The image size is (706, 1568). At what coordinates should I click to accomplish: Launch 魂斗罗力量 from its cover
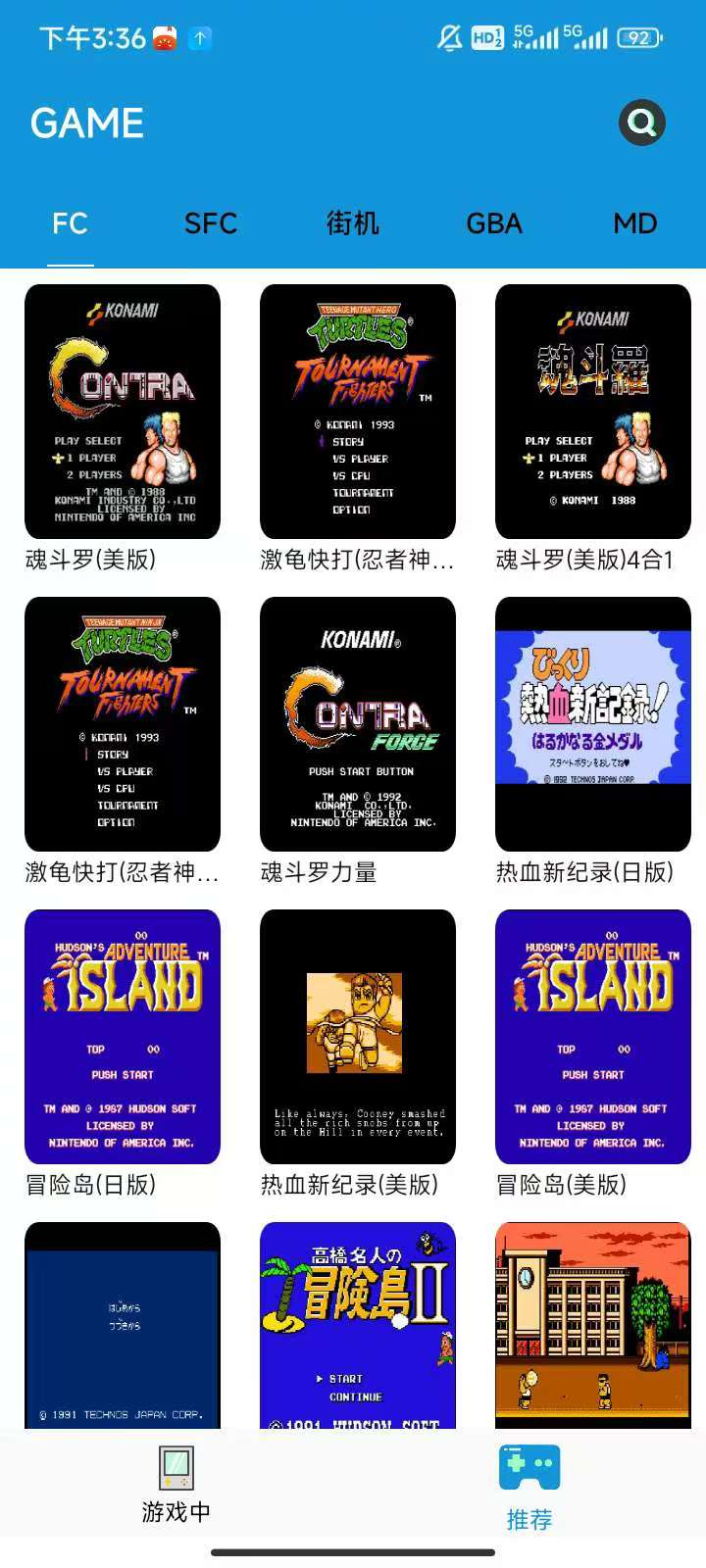click(x=358, y=725)
